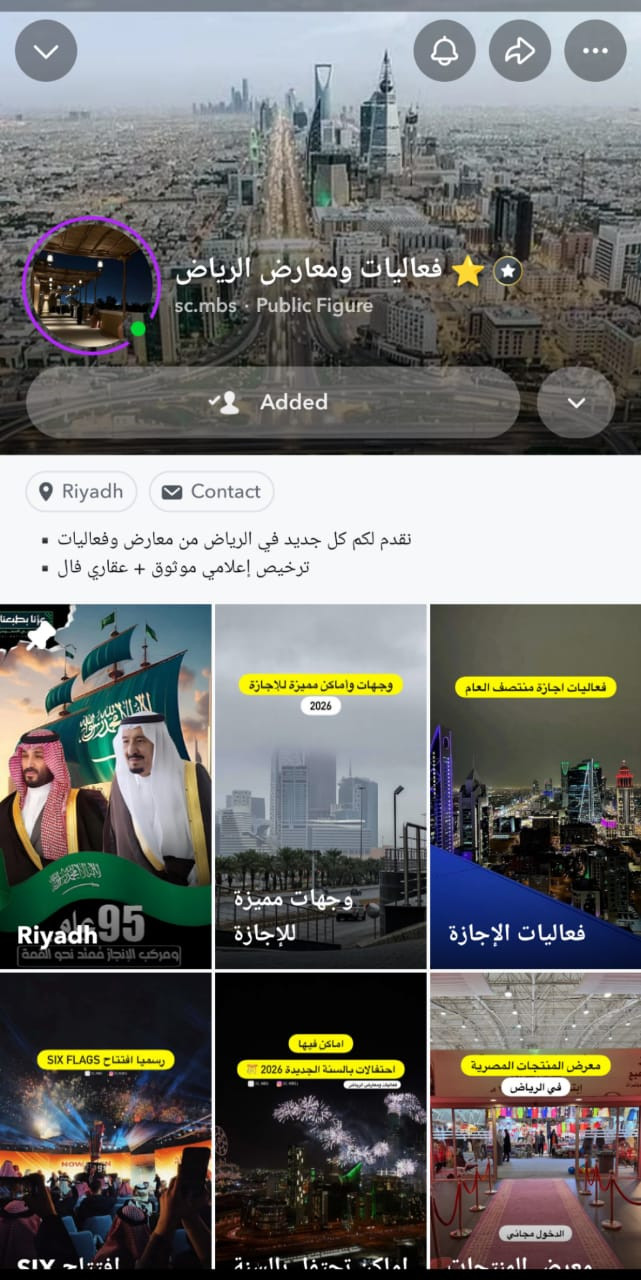Open the فعاليات الإجازة tile
Screen dimensions: 641x1280
click(535, 786)
